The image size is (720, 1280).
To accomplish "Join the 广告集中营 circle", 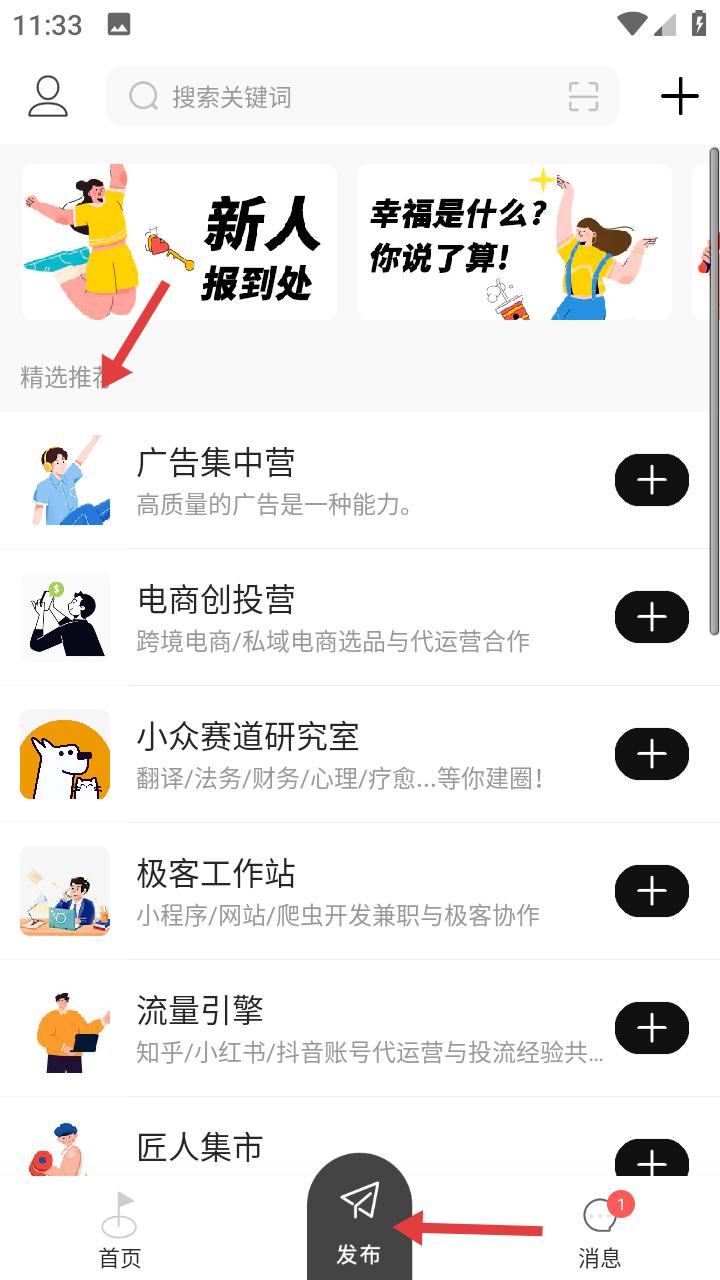I will click(652, 481).
